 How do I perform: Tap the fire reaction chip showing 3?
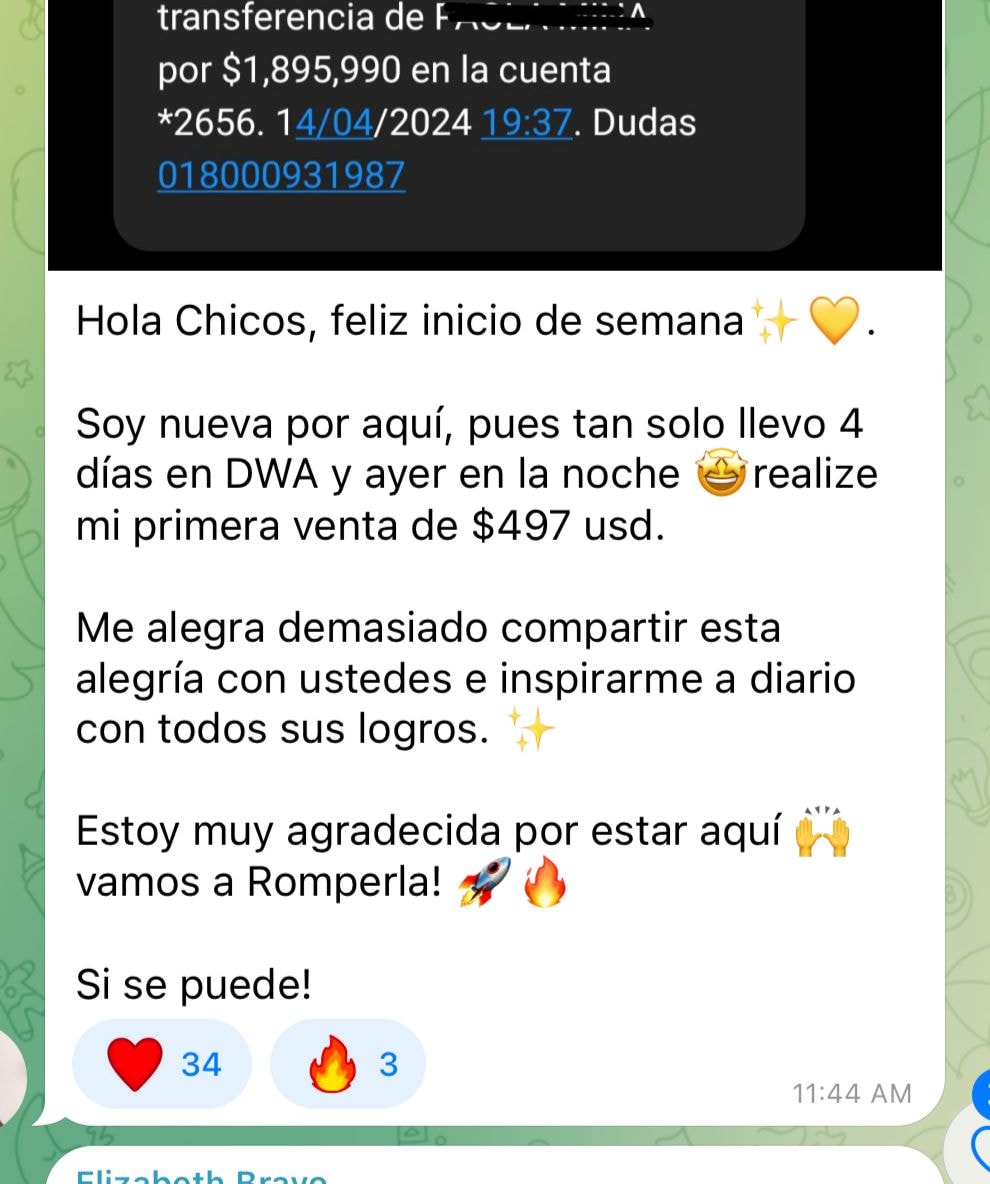pyautogui.click(x=348, y=1064)
